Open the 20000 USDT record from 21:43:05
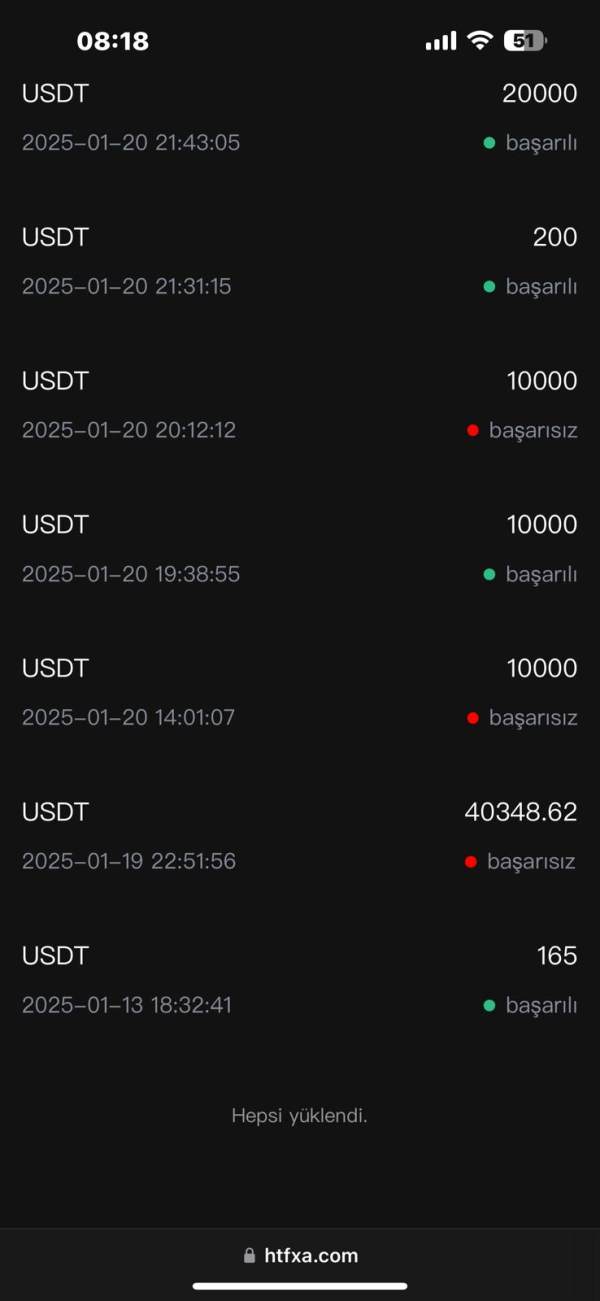Viewport: 600px width, 1301px height. pos(300,118)
